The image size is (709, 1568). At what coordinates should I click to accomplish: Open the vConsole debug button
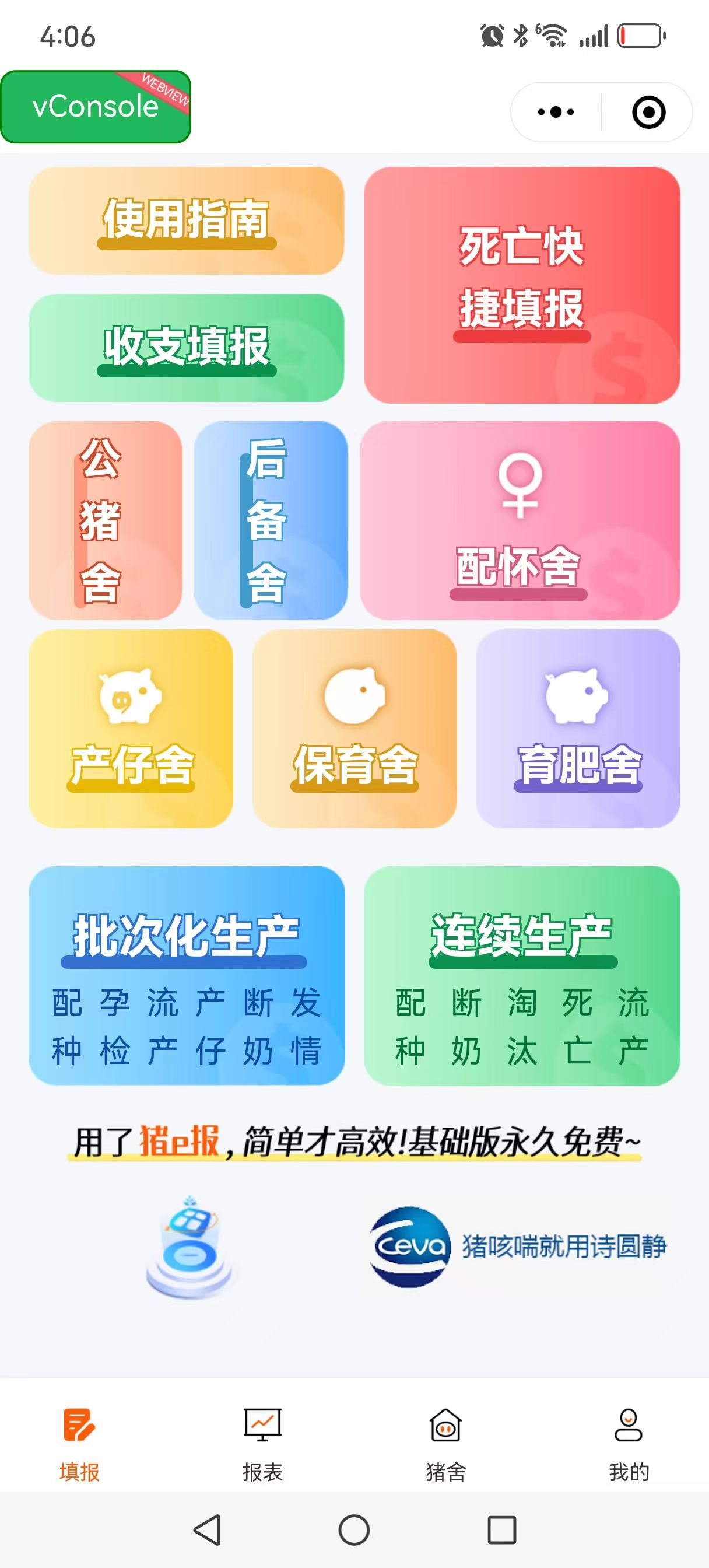tap(96, 107)
